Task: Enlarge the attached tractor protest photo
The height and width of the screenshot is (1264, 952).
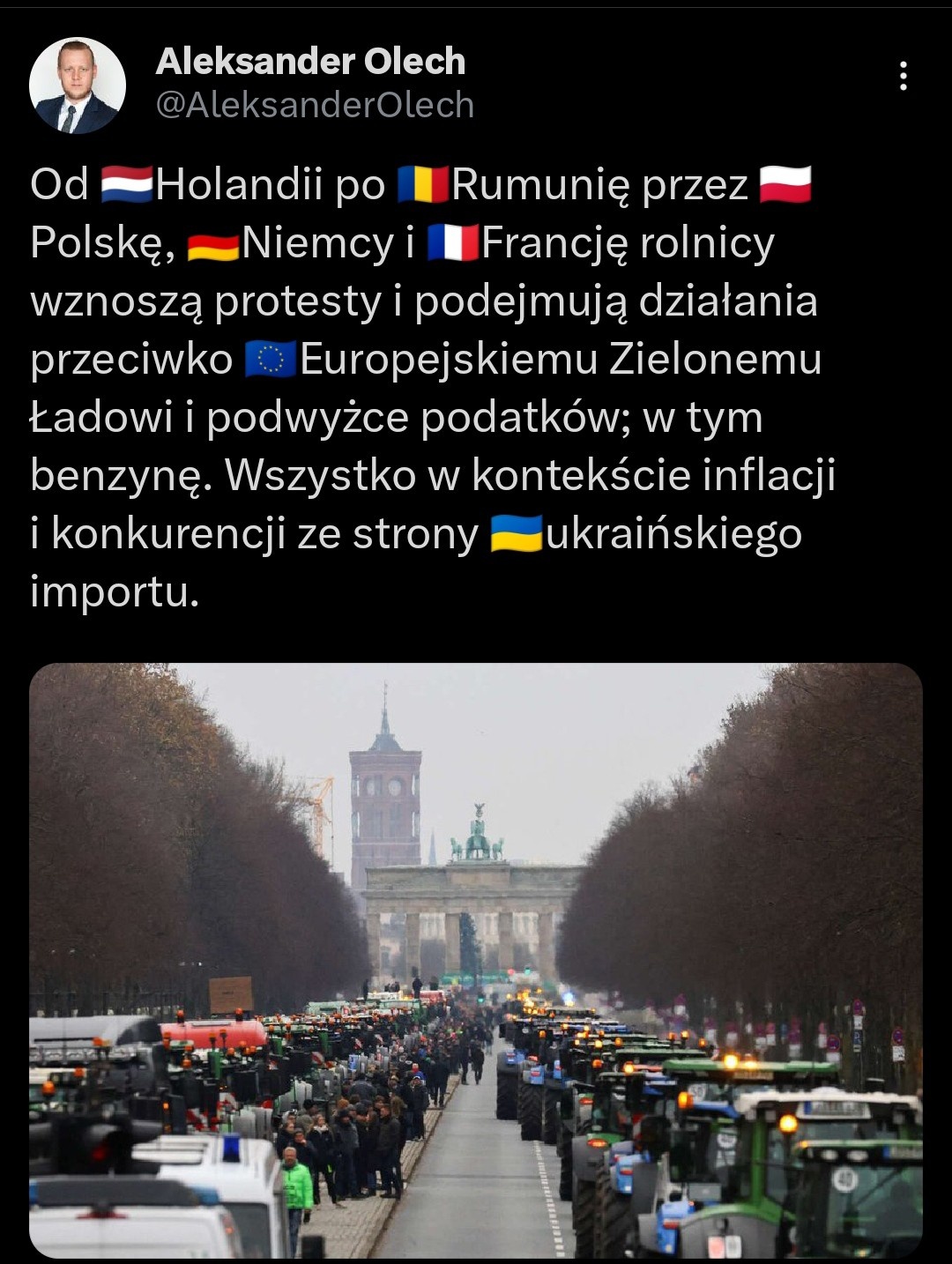Action: (476, 959)
